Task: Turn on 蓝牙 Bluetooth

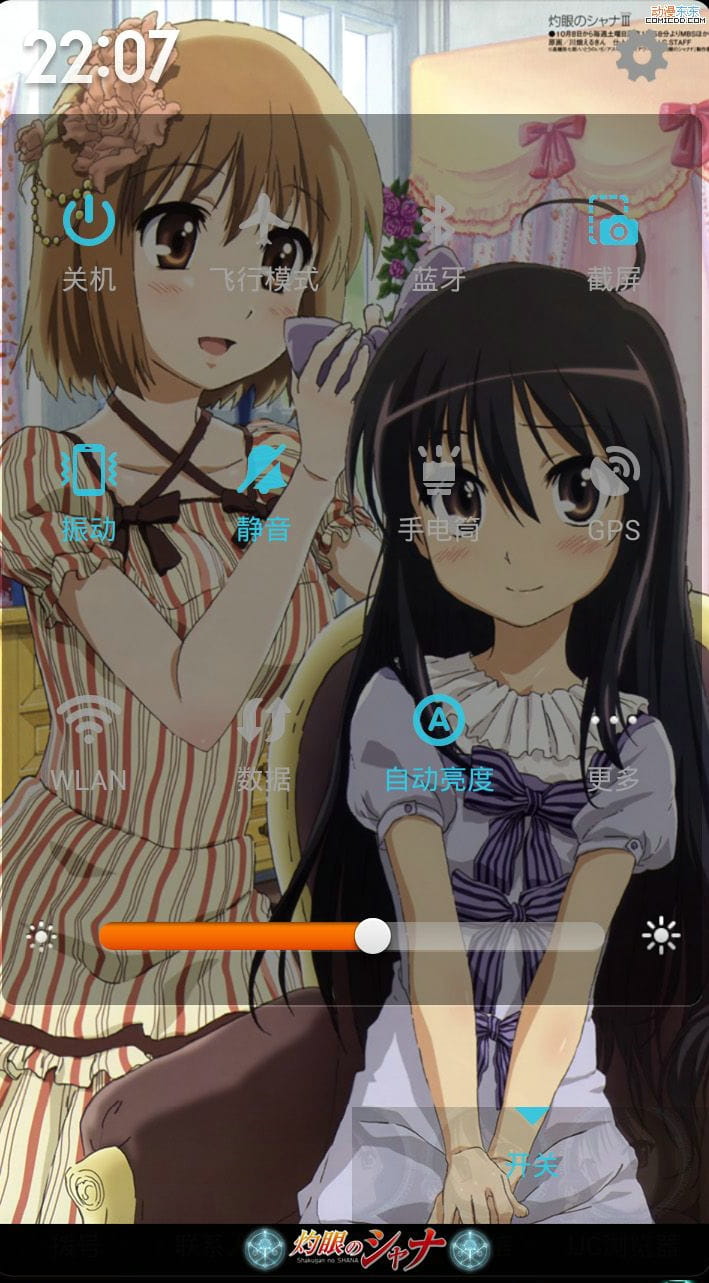Action: [x=438, y=240]
